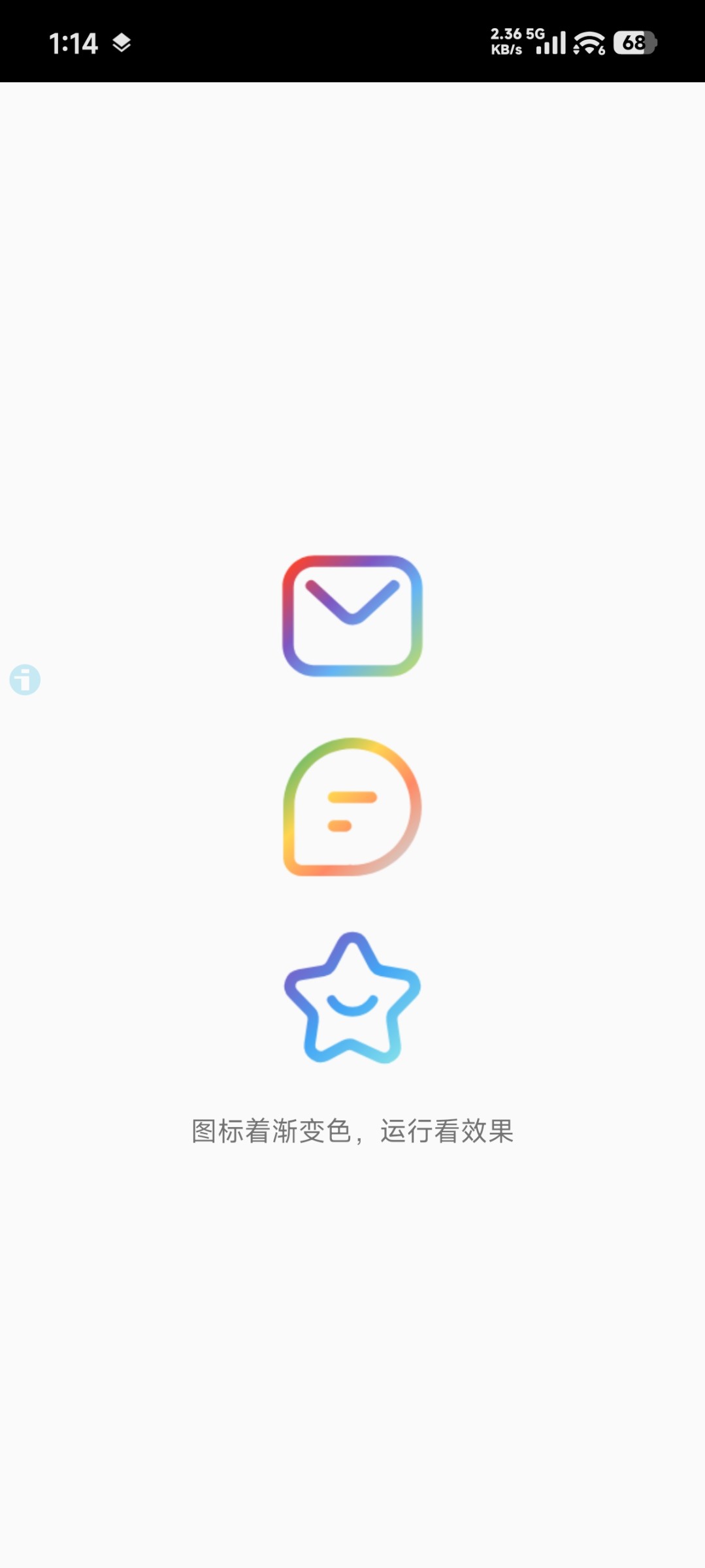This screenshot has width=705, height=1568.
Task: Tap the gradient mail envelope icon
Action: tap(352, 615)
